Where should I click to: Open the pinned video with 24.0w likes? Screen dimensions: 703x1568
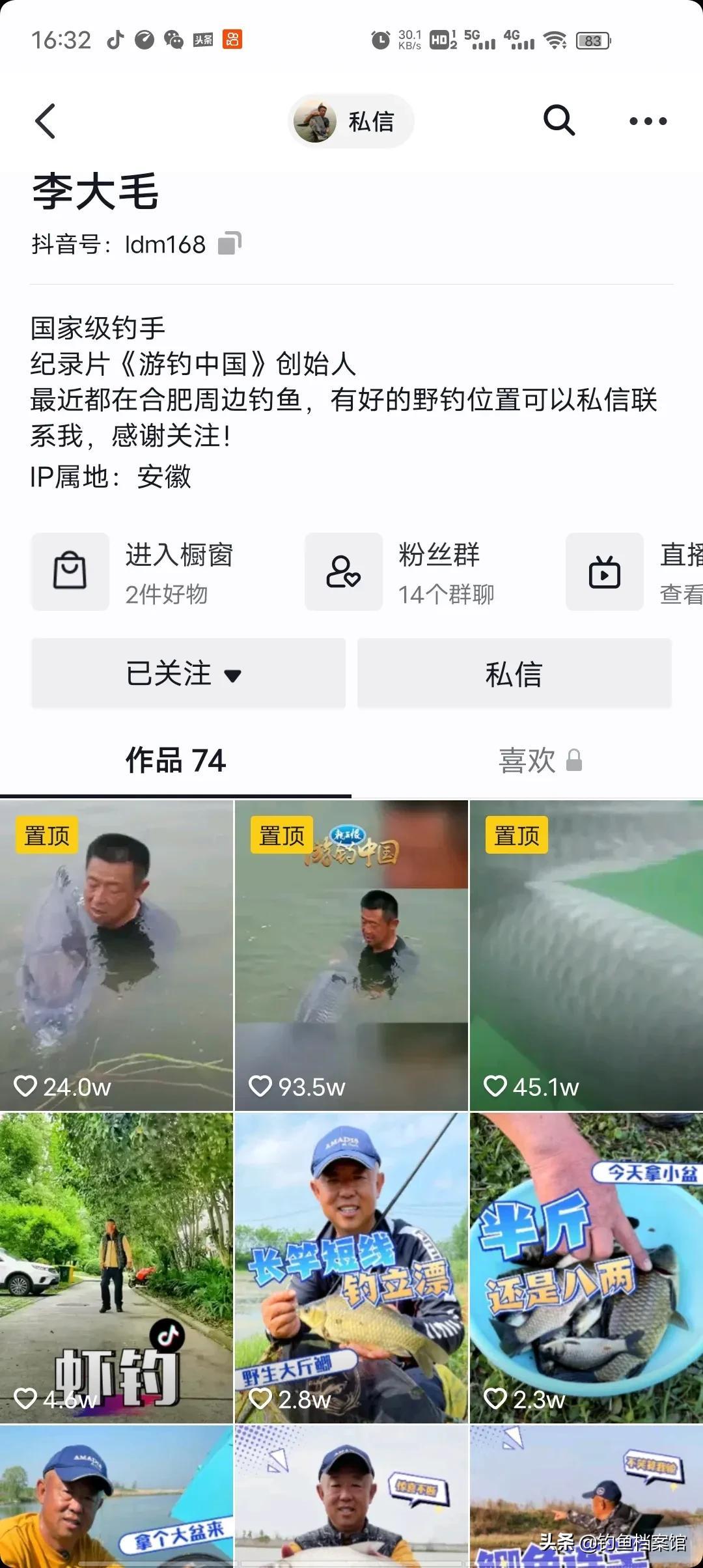[x=117, y=955]
